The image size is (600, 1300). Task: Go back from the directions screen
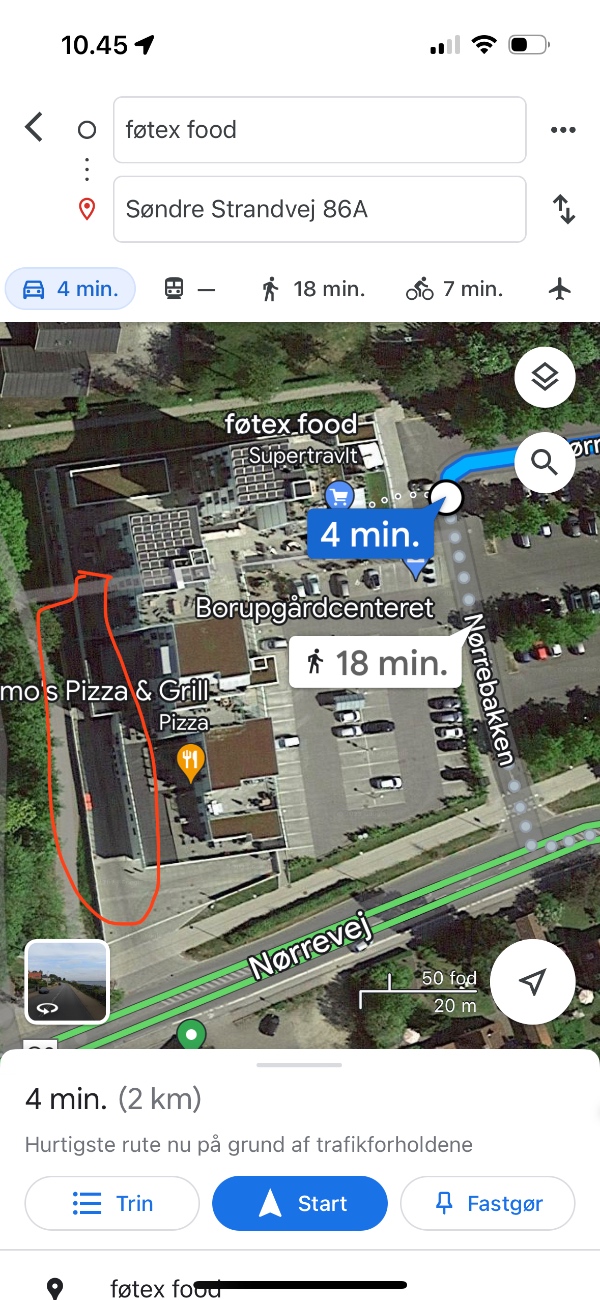tap(35, 128)
